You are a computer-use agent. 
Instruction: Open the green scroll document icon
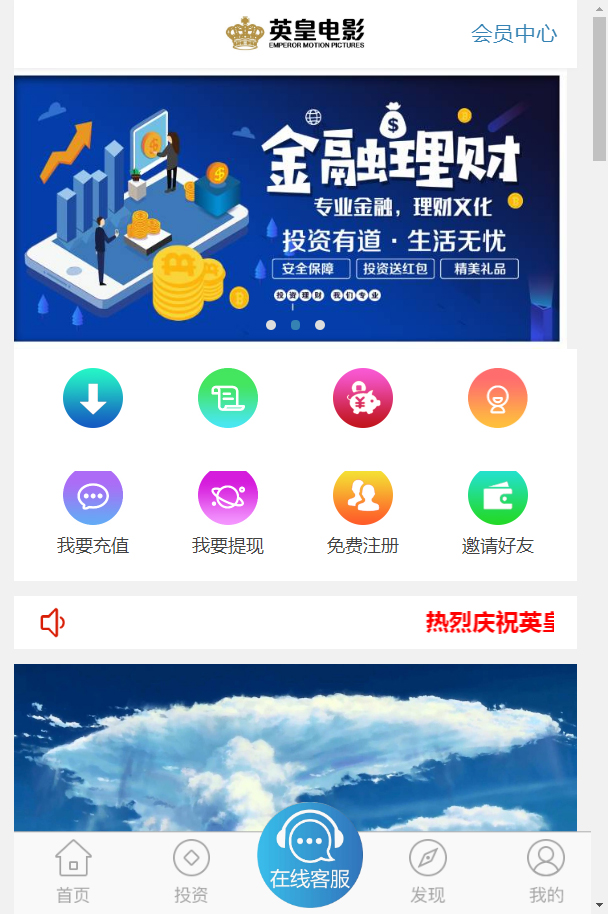click(x=228, y=398)
